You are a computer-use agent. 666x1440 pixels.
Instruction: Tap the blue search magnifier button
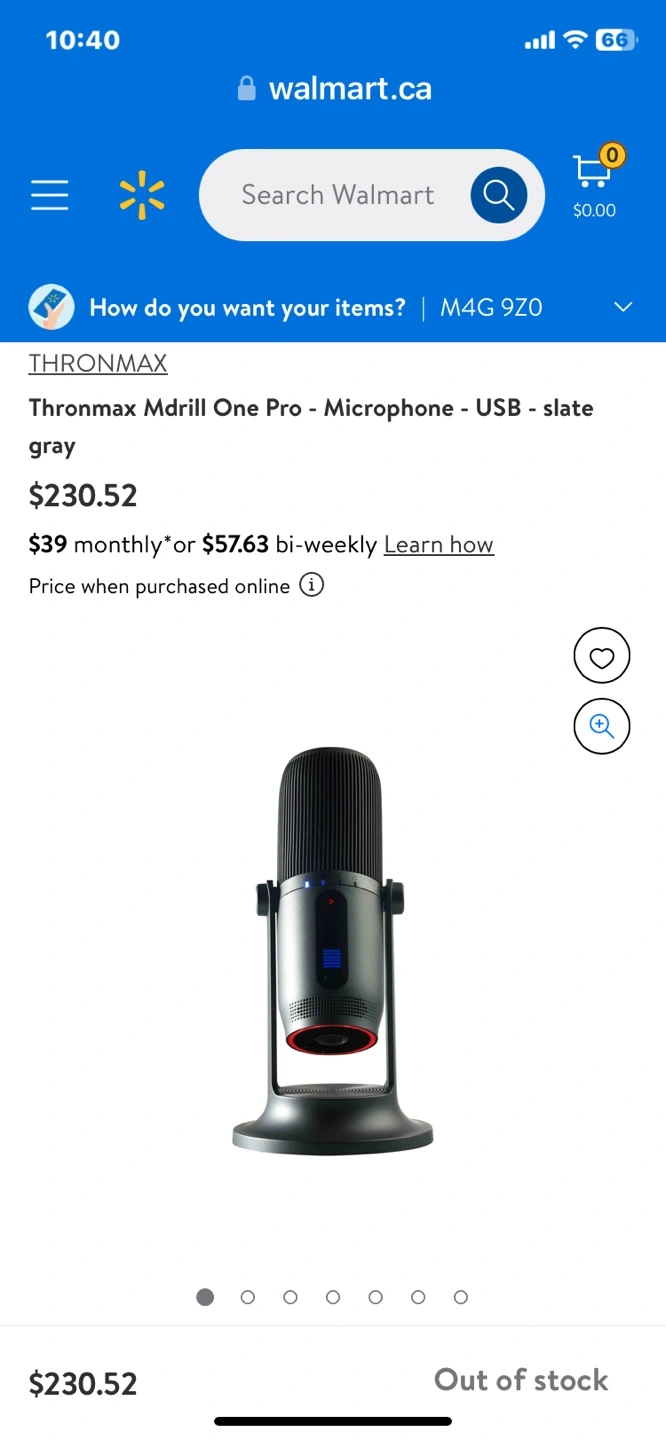498,195
